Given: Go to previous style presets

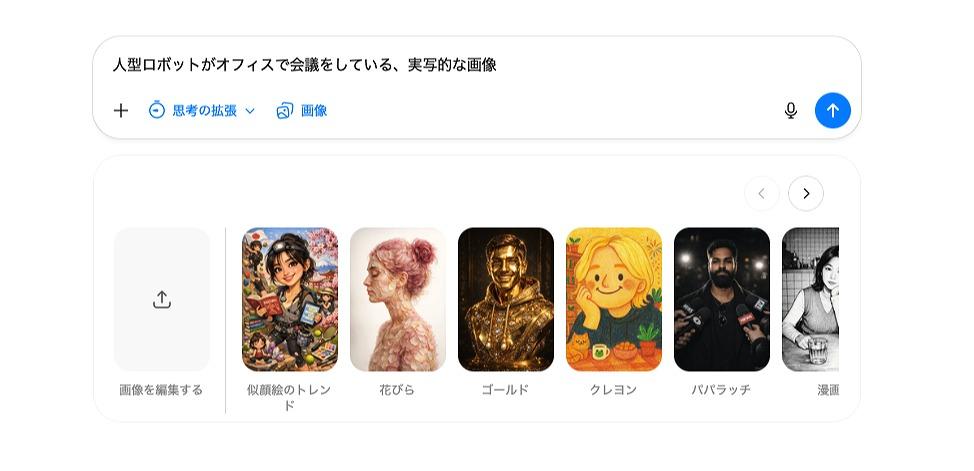Looking at the screenshot, I should (761, 194).
